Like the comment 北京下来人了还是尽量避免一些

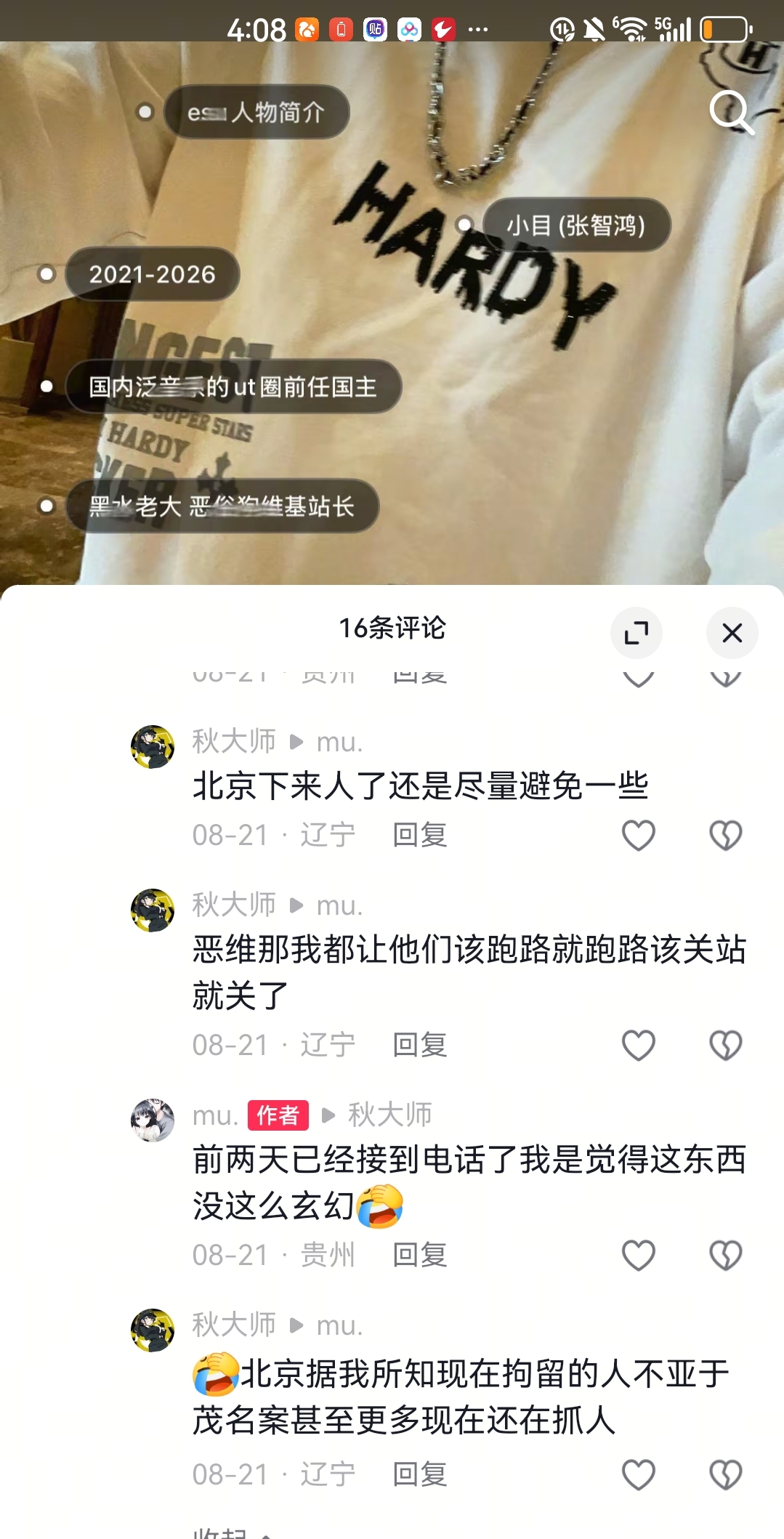tap(639, 836)
